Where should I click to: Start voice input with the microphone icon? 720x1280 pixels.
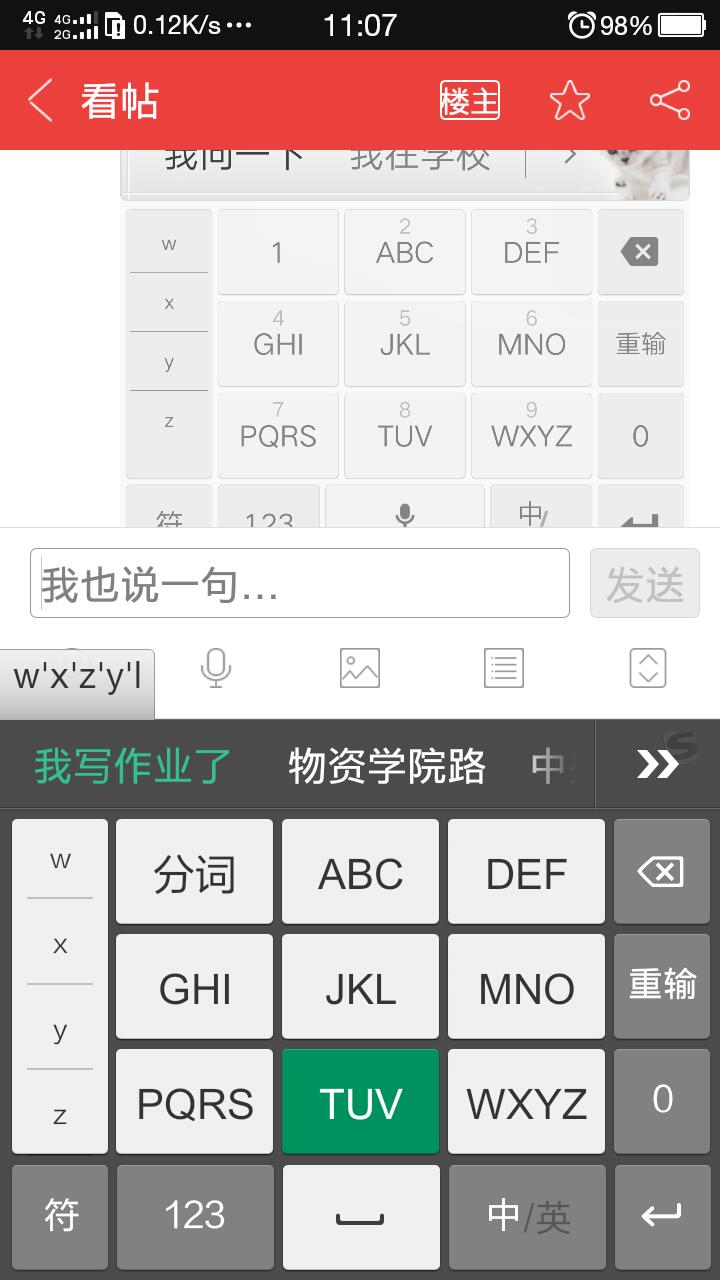pyautogui.click(x=216, y=668)
